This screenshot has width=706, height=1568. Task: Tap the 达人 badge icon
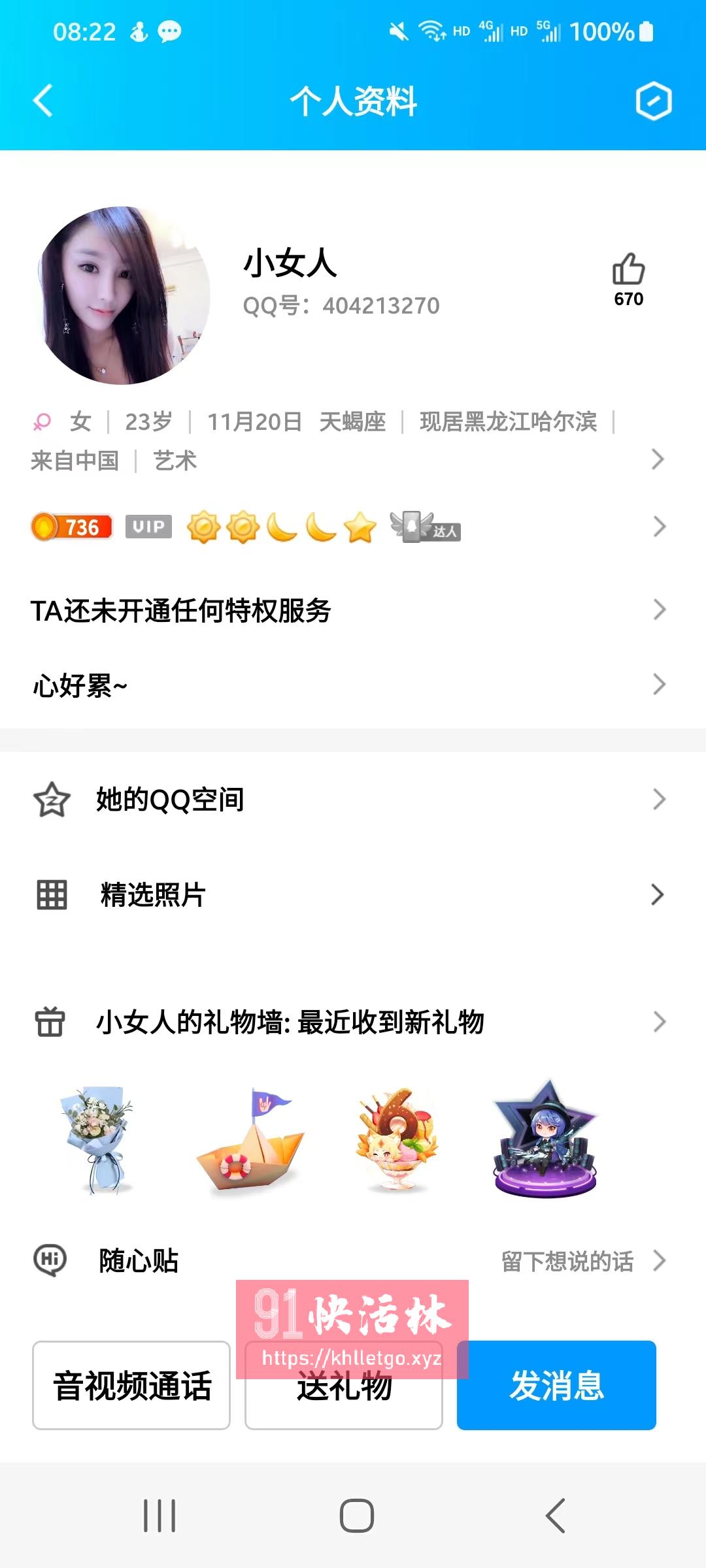pos(425,528)
